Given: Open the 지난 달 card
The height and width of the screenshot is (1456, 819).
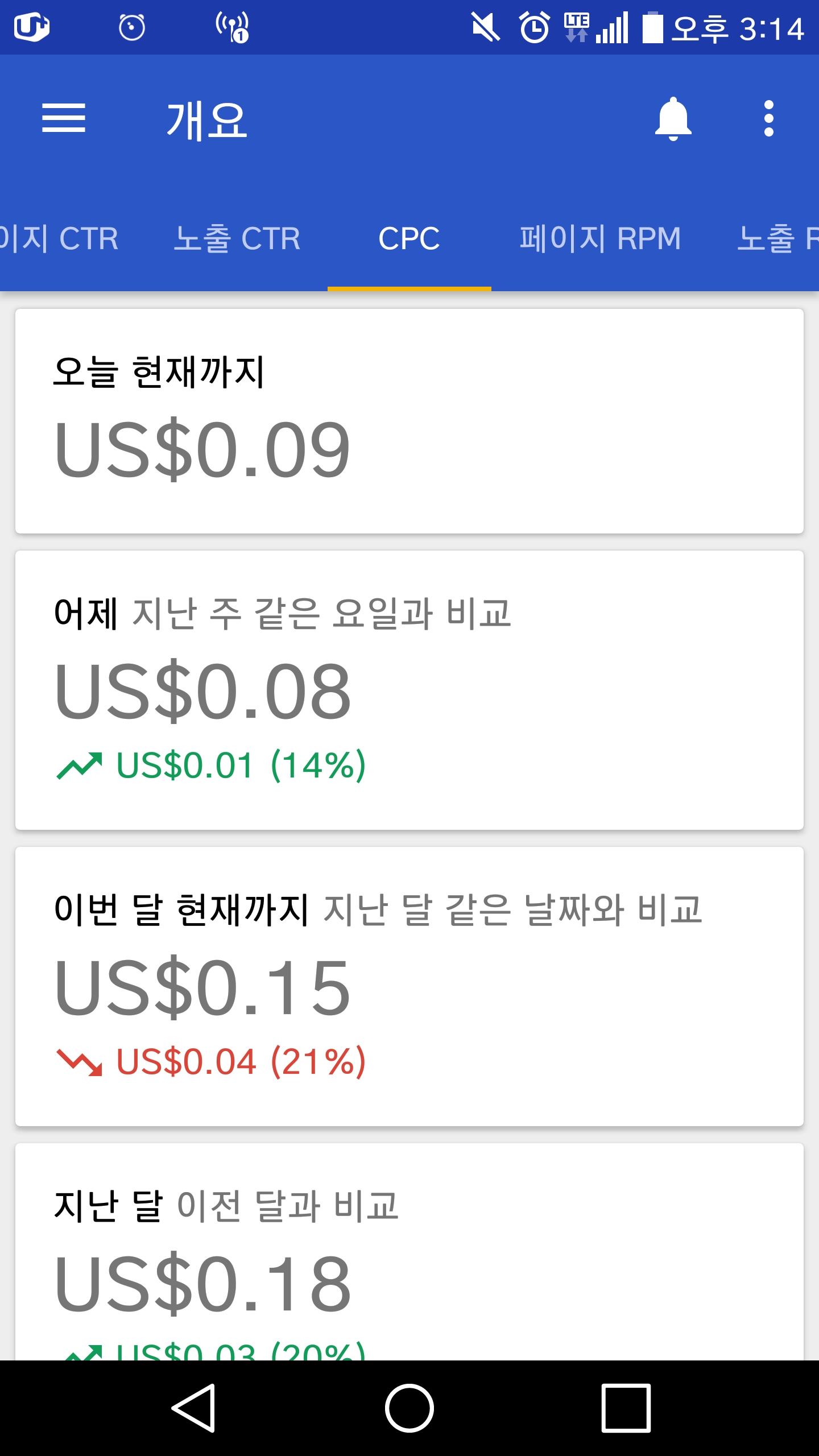Looking at the screenshot, I should (x=409, y=1252).
